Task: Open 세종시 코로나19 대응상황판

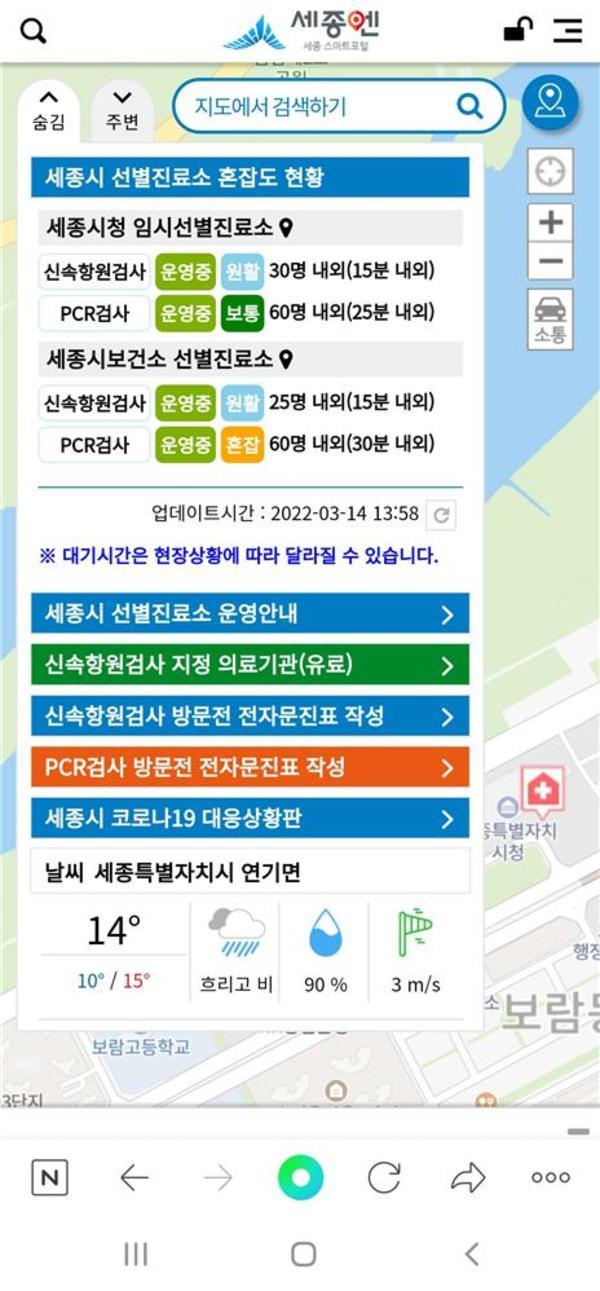Action: tap(250, 819)
